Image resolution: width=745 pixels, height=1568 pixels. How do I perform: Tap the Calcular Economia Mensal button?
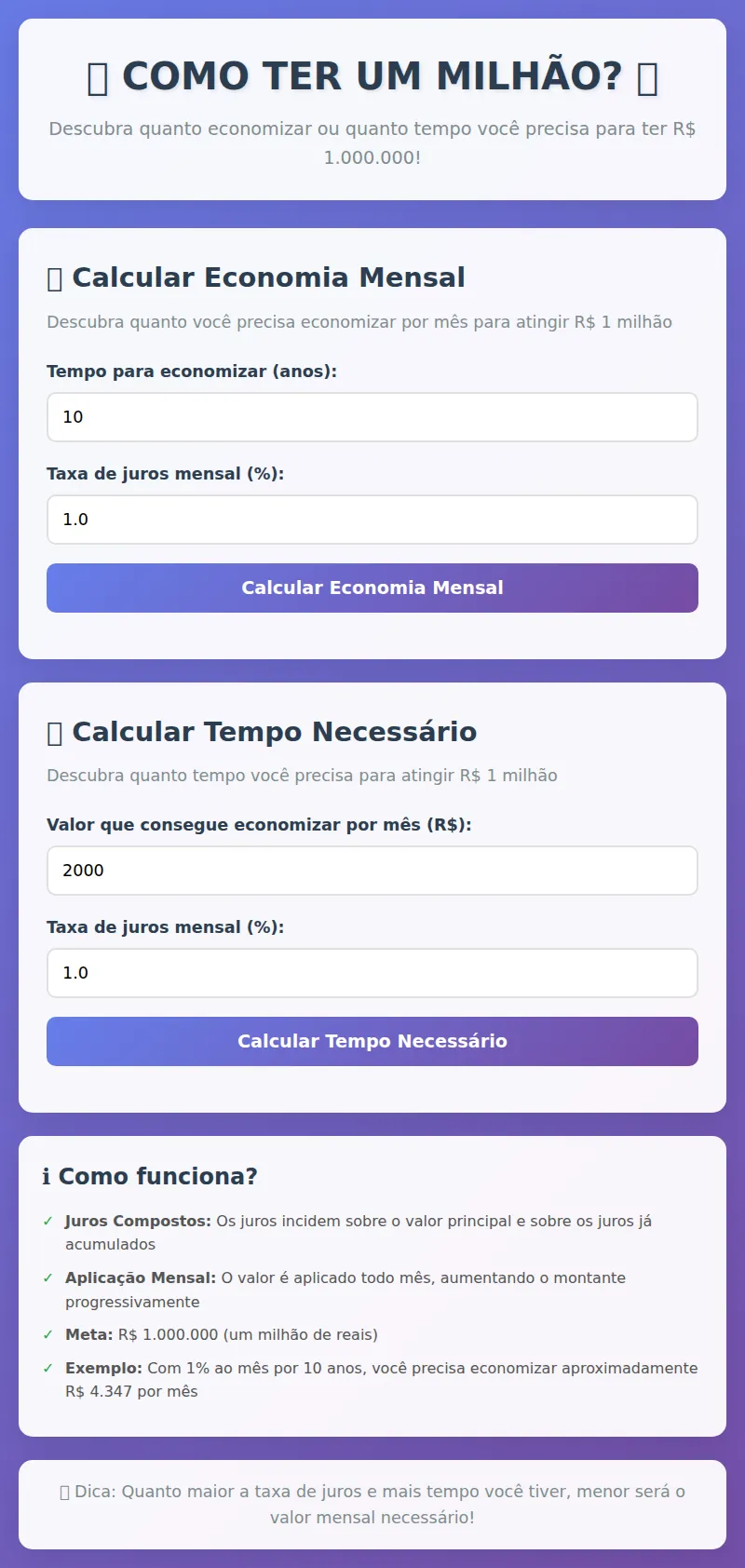372,588
